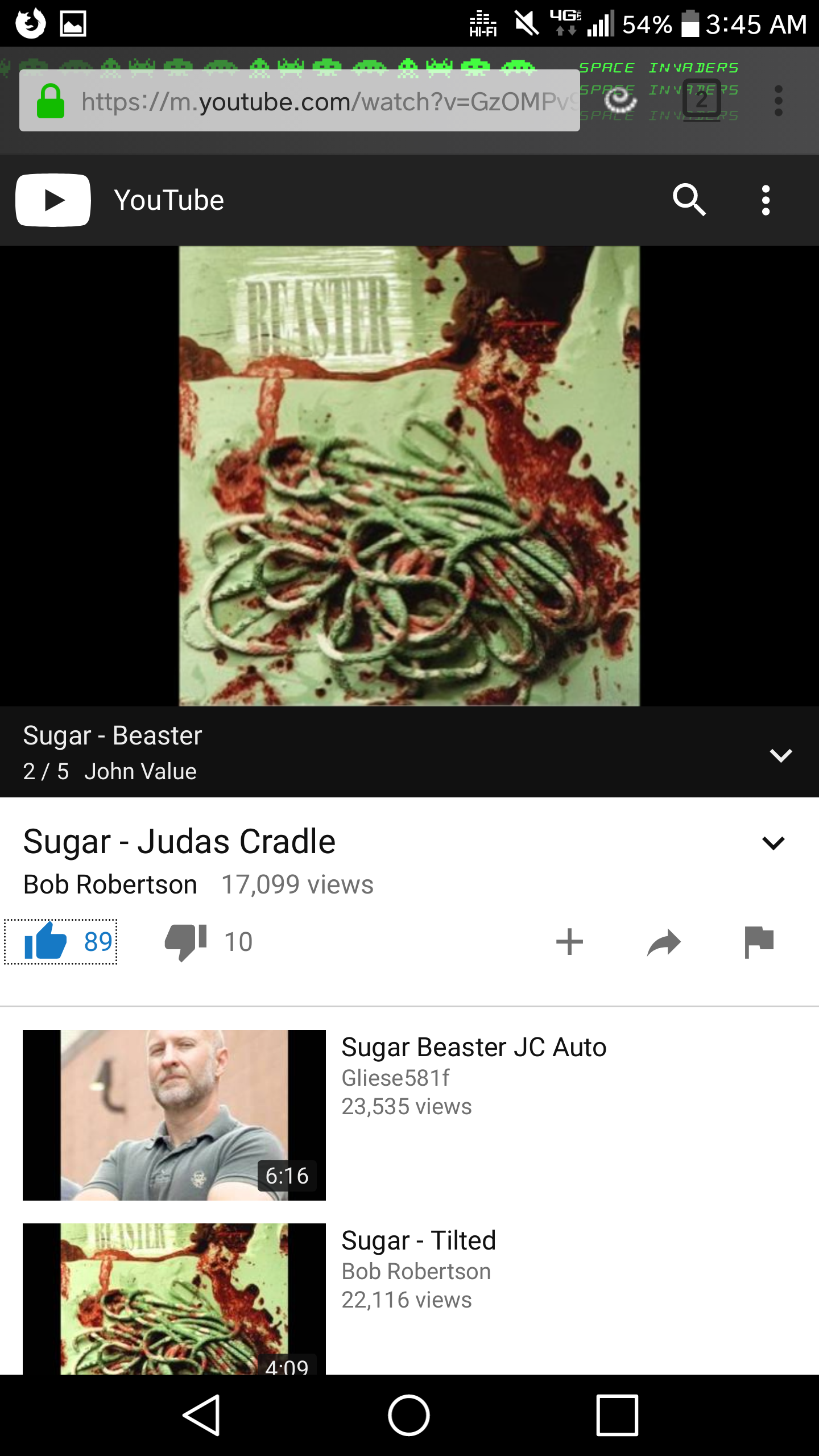Image resolution: width=819 pixels, height=1456 pixels.
Task: Open Bob Robertson's channel under the title
Action: click(x=110, y=885)
